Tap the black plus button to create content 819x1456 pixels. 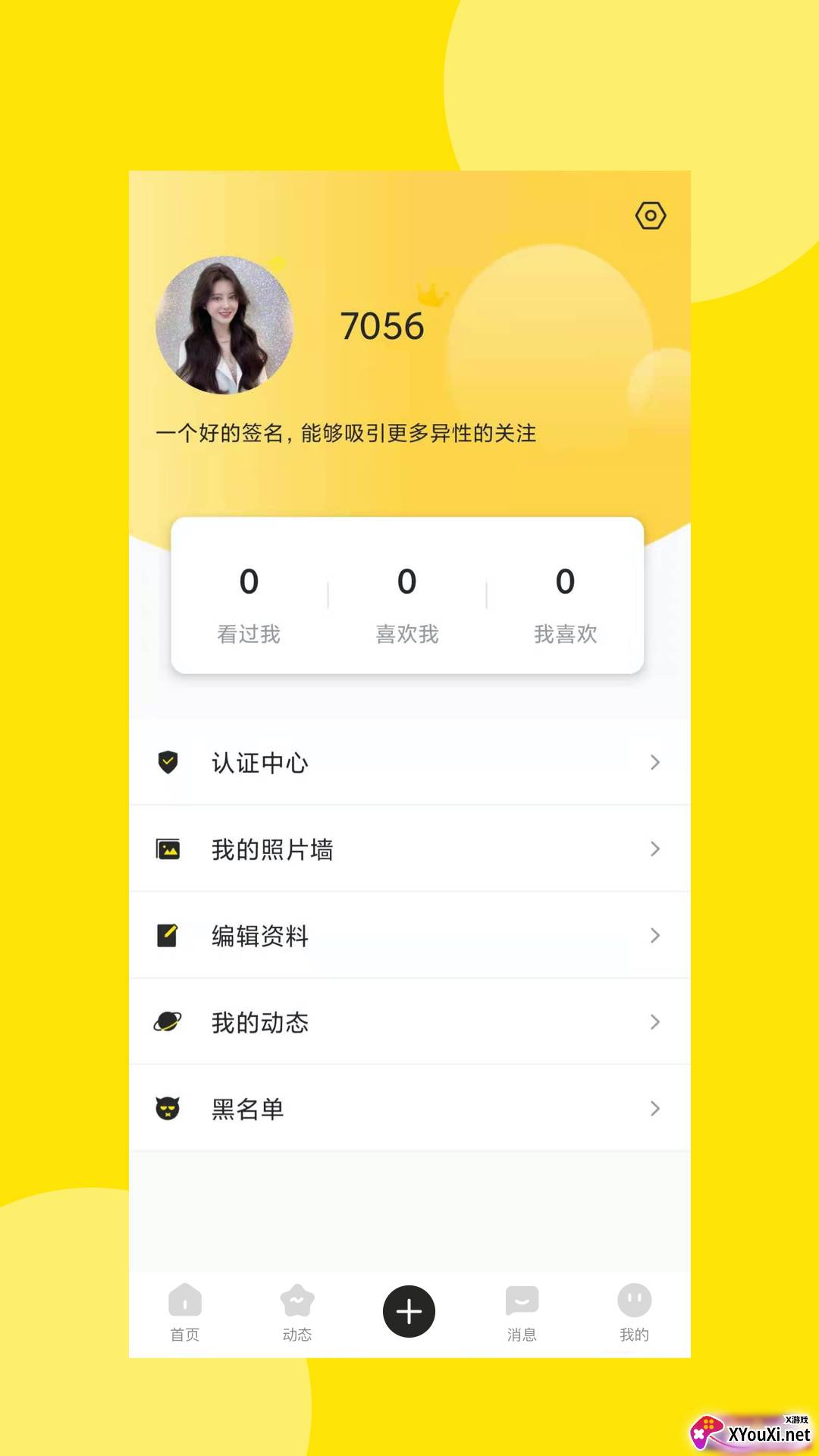click(x=409, y=1310)
